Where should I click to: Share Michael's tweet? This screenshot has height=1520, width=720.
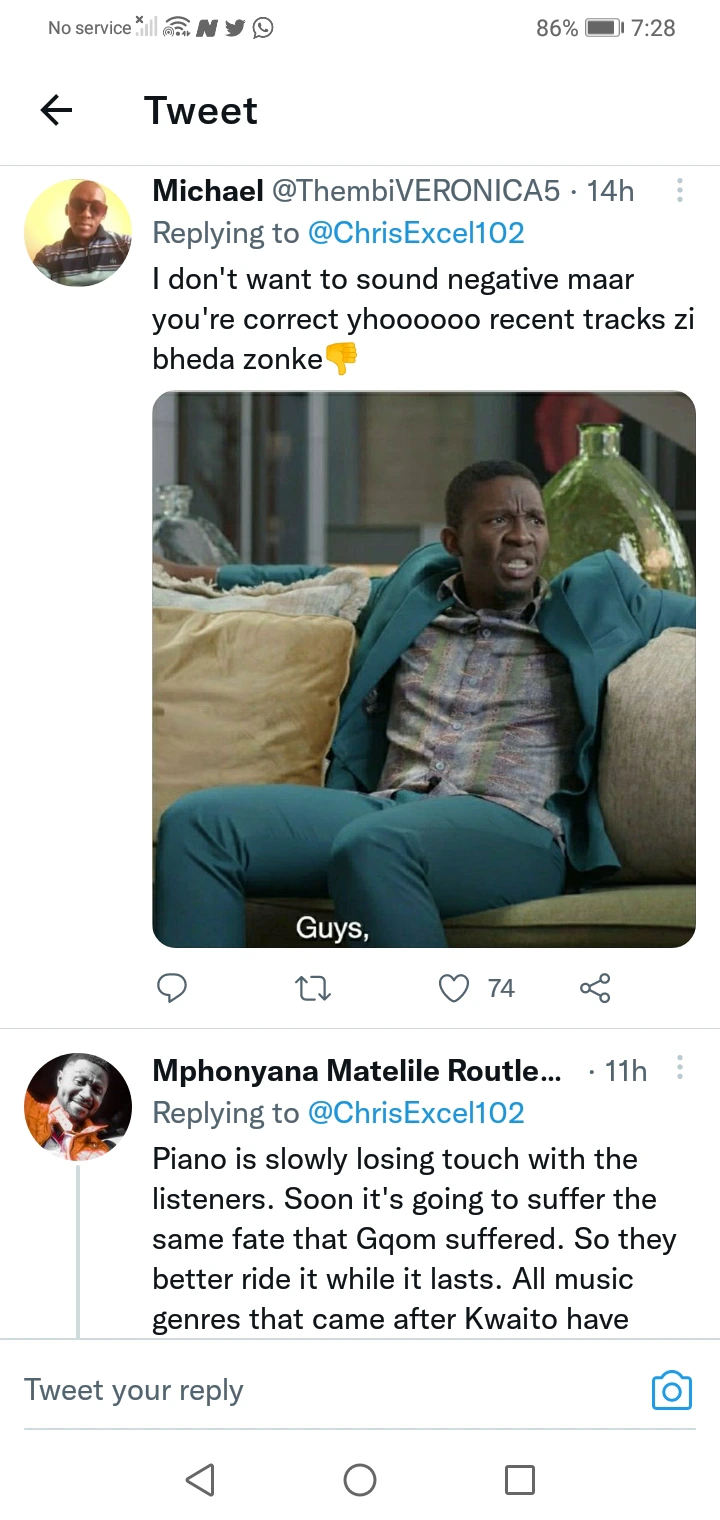595,989
